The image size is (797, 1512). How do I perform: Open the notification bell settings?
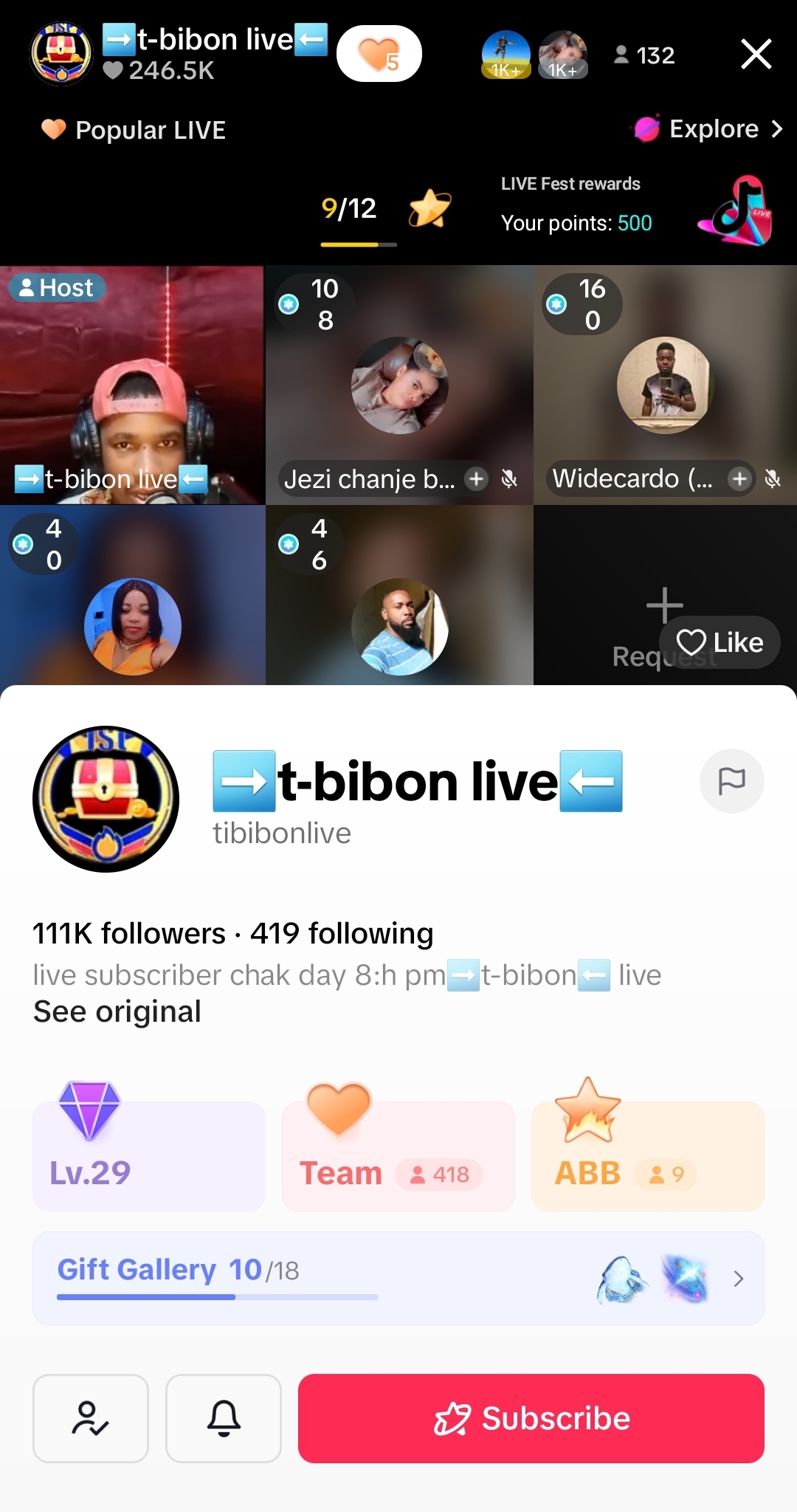224,1418
